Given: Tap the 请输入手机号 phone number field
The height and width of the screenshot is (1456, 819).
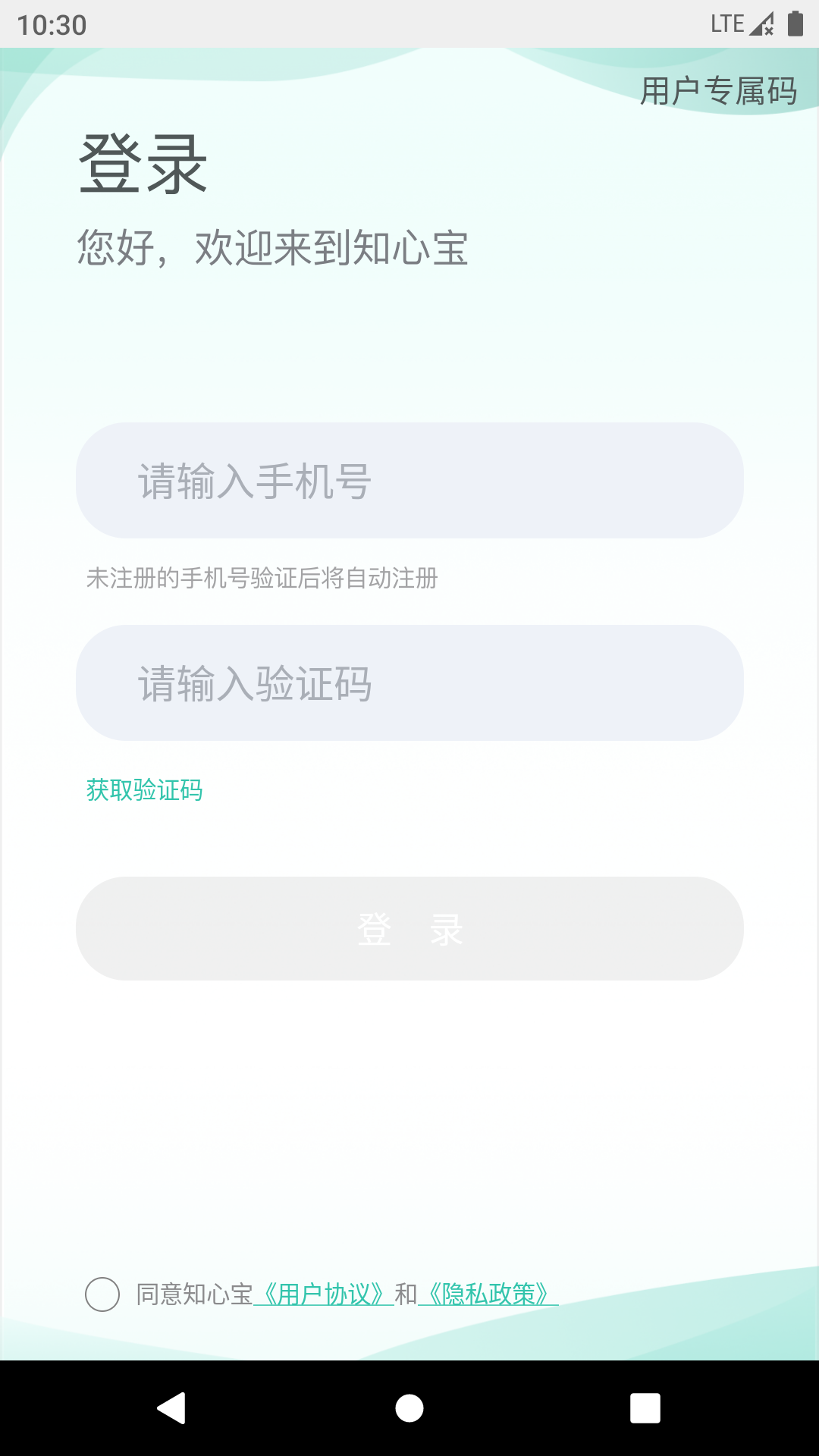Looking at the screenshot, I should tap(409, 481).
